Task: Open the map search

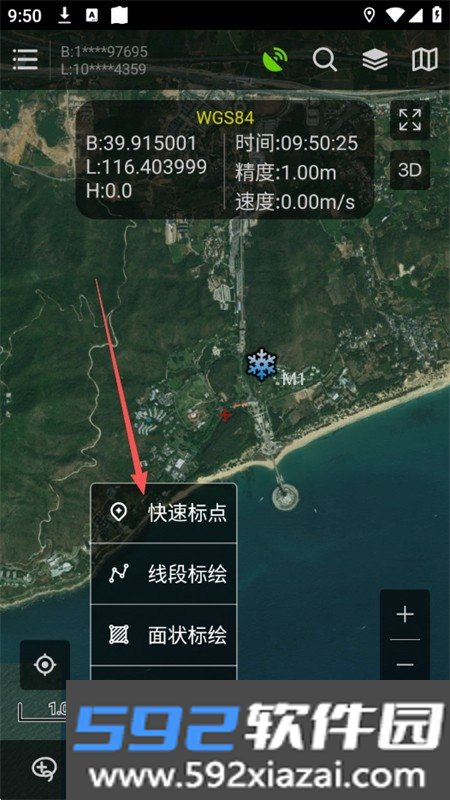Action: pyautogui.click(x=324, y=60)
